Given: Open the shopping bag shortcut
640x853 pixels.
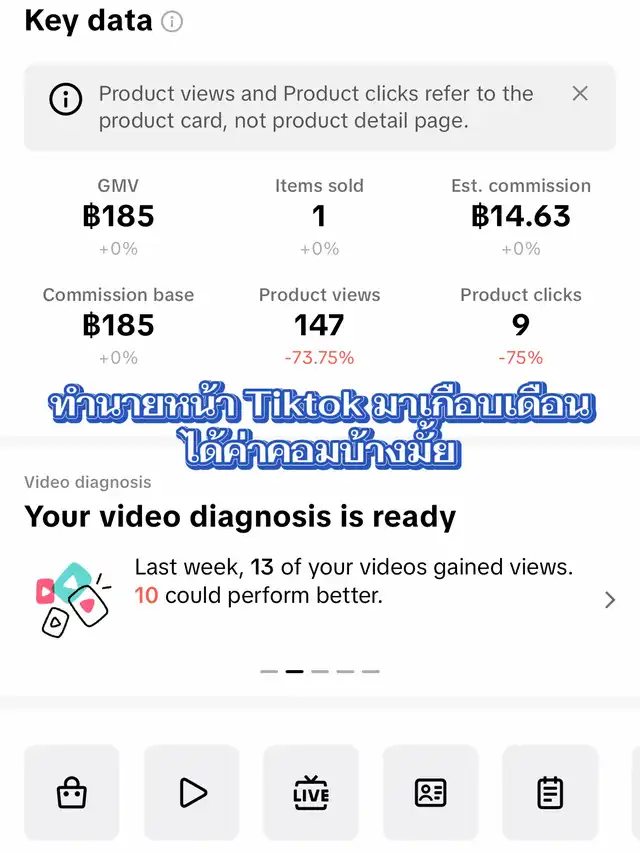Looking at the screenshot, I should click(x=71, y=793).
